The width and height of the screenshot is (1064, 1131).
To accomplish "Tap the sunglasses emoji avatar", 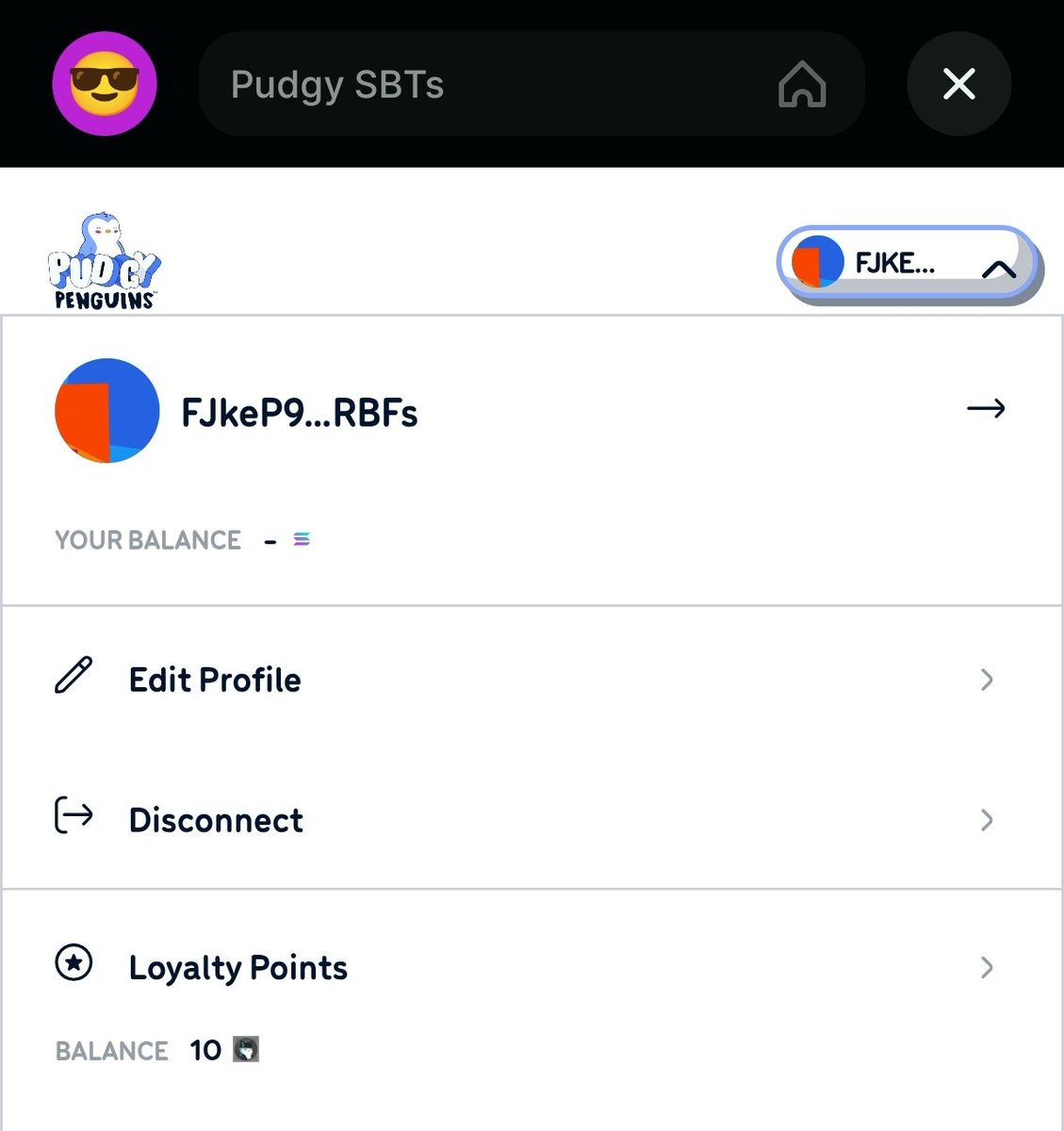I will point(104,84).
